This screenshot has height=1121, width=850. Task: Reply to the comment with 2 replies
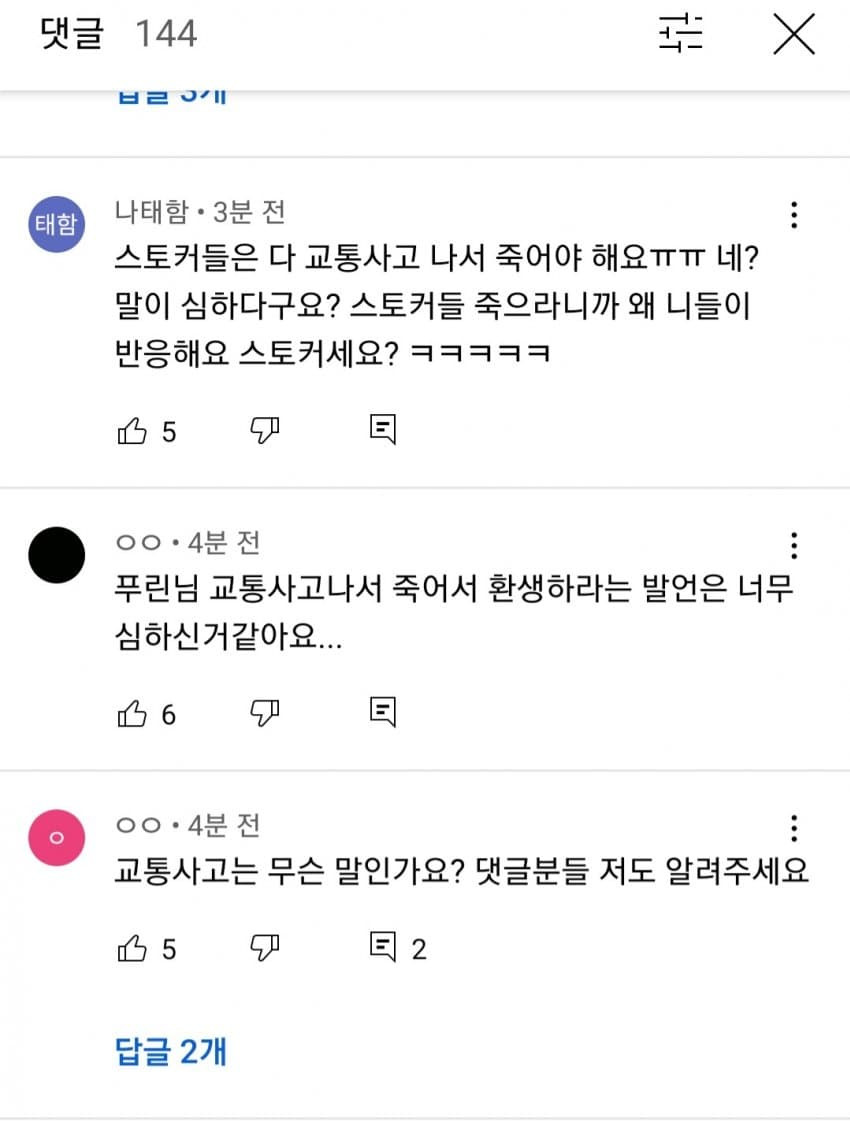[x=383, y=946]
